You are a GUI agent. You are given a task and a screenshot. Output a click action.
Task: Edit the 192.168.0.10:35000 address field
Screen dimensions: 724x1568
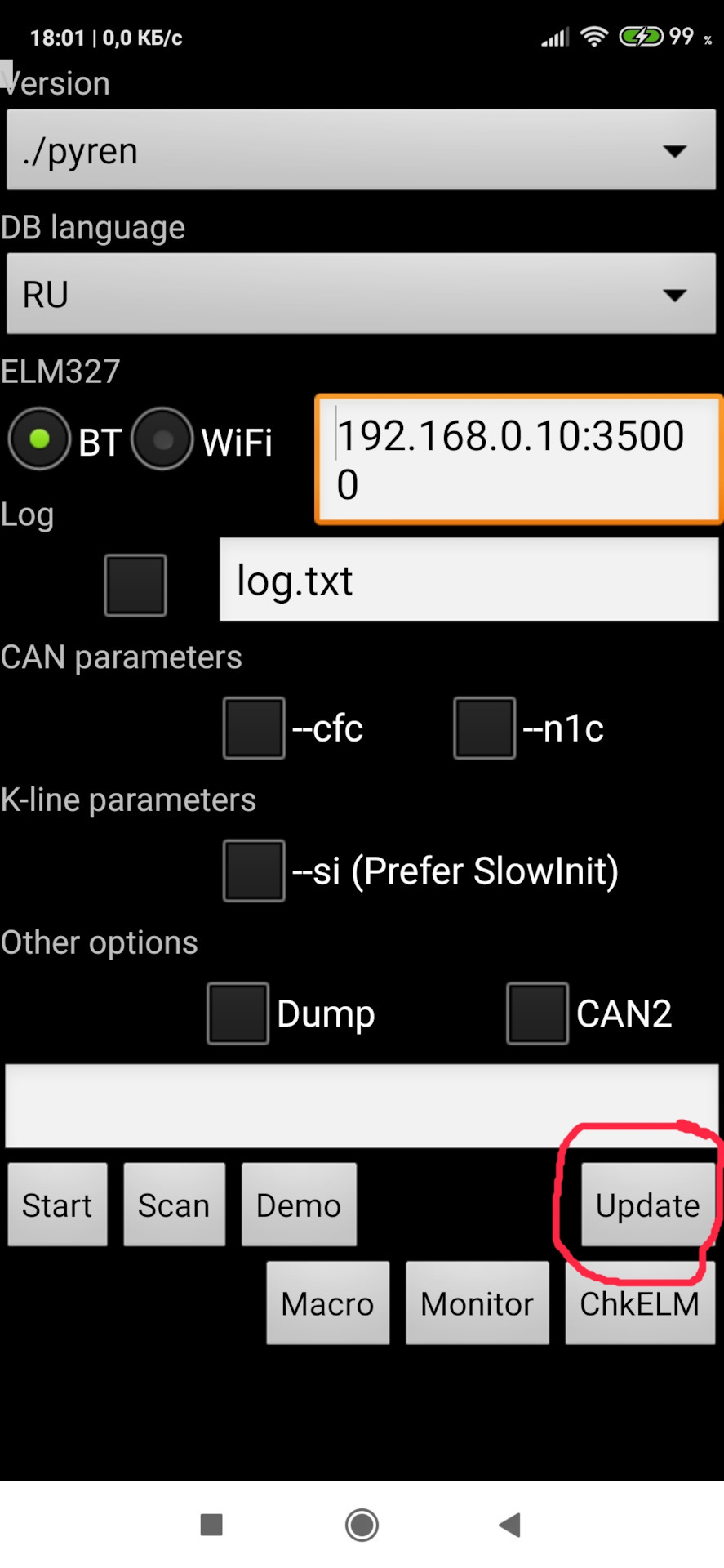pyautogui.click(x=518, y=459)
